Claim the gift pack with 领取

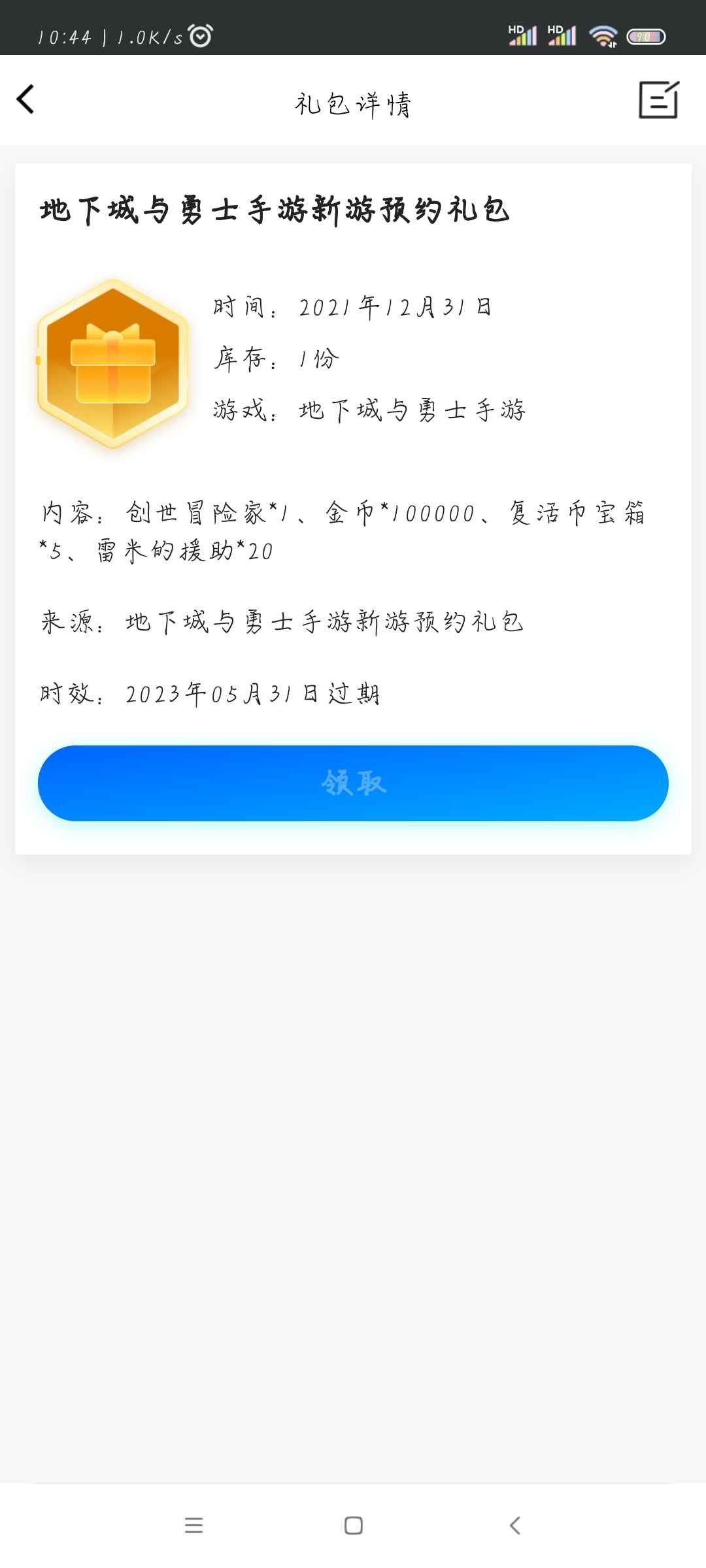[353, 783]
